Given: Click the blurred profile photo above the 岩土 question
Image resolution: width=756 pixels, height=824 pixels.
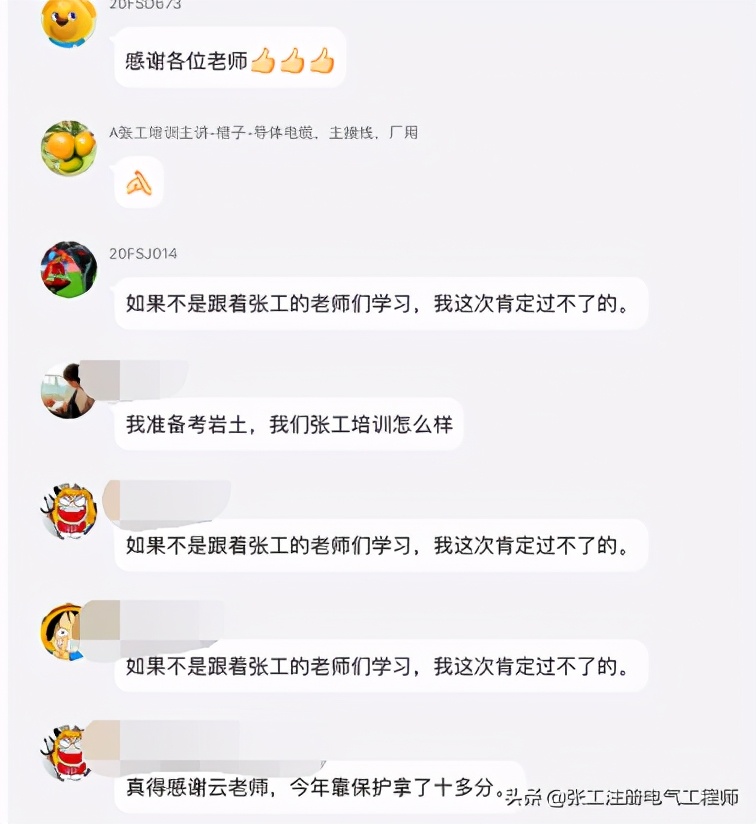Looking at the screenshot, I should pos(66,385).
